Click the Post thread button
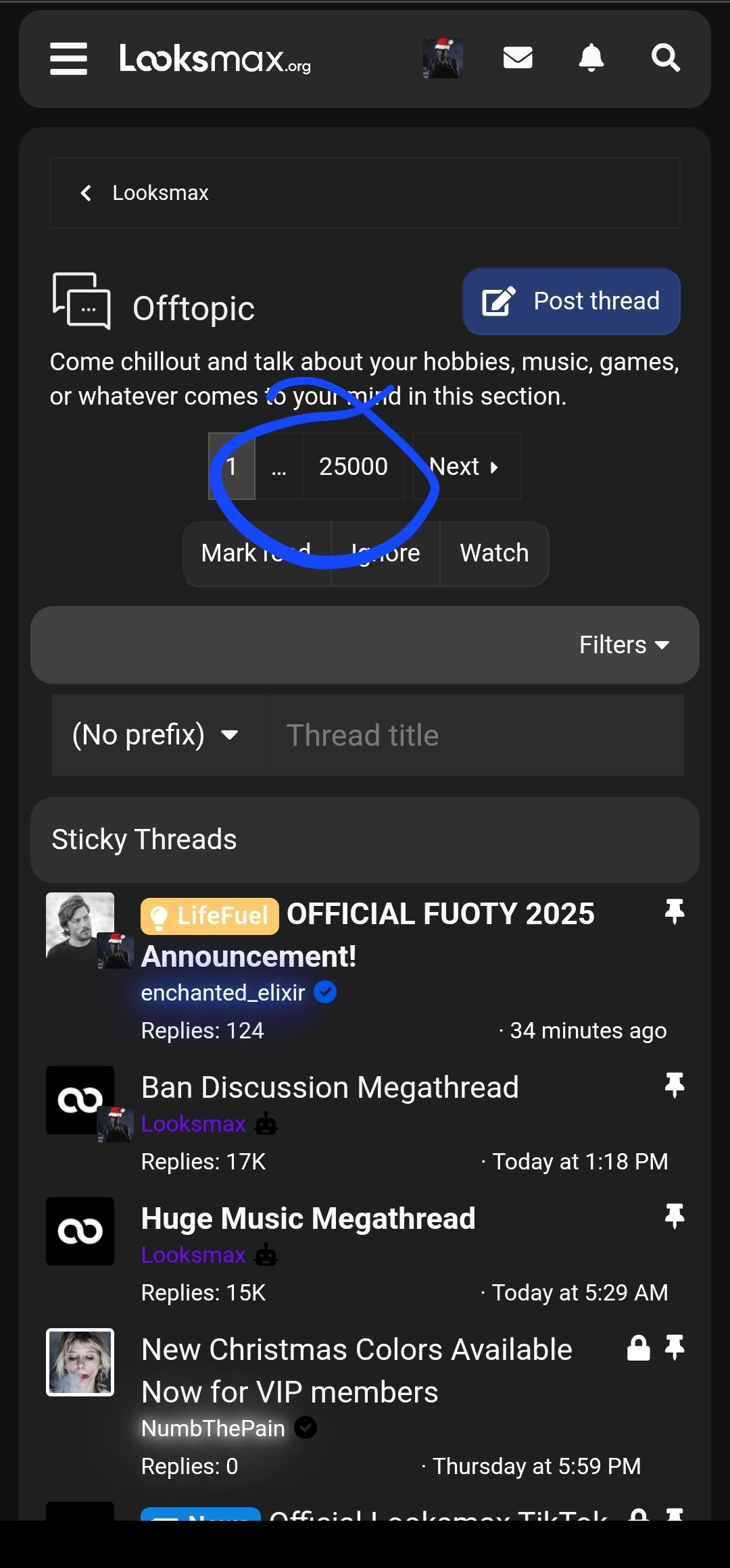Screen dimensions: 730x1568 (571, 301)
